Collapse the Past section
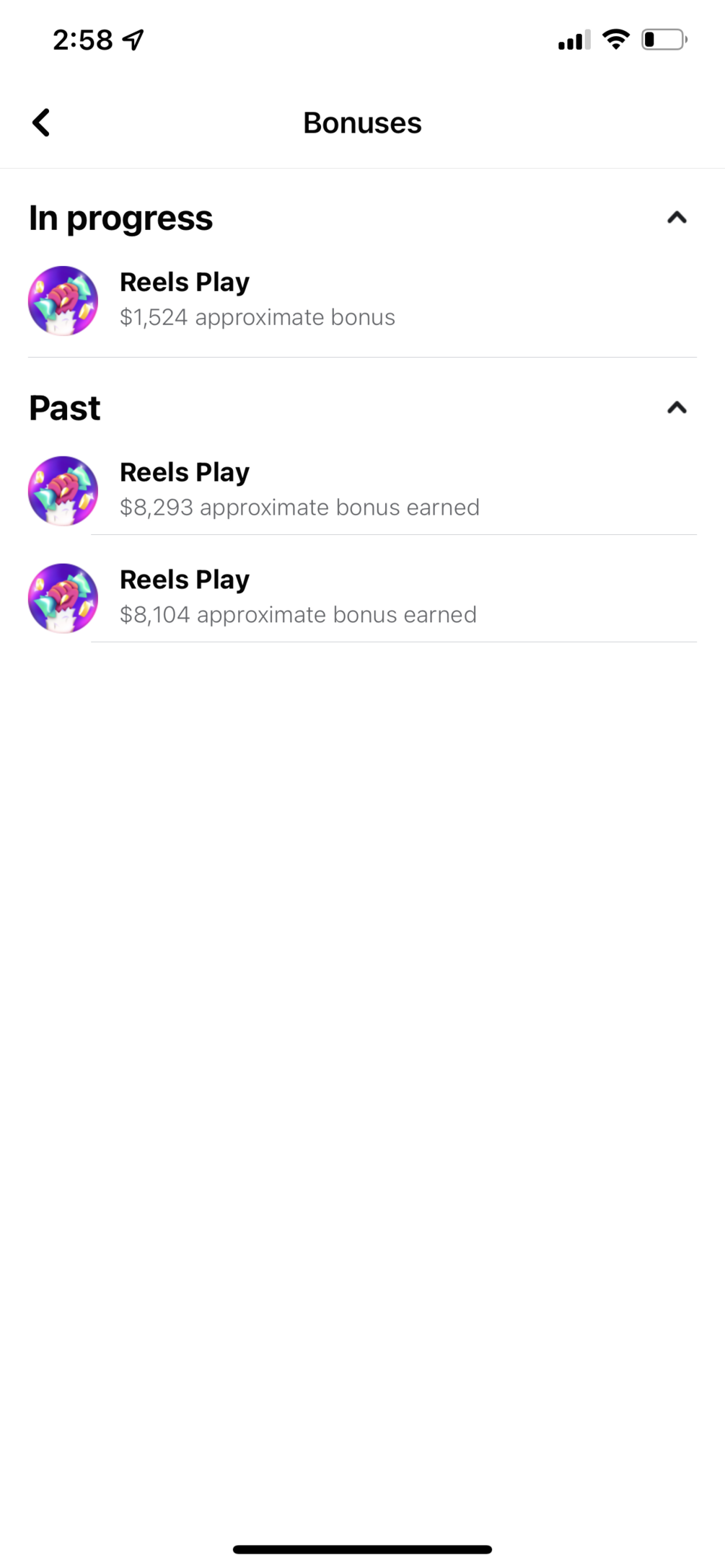The height and width of the screenshot is (1568, 725). [x=676, y=408]
